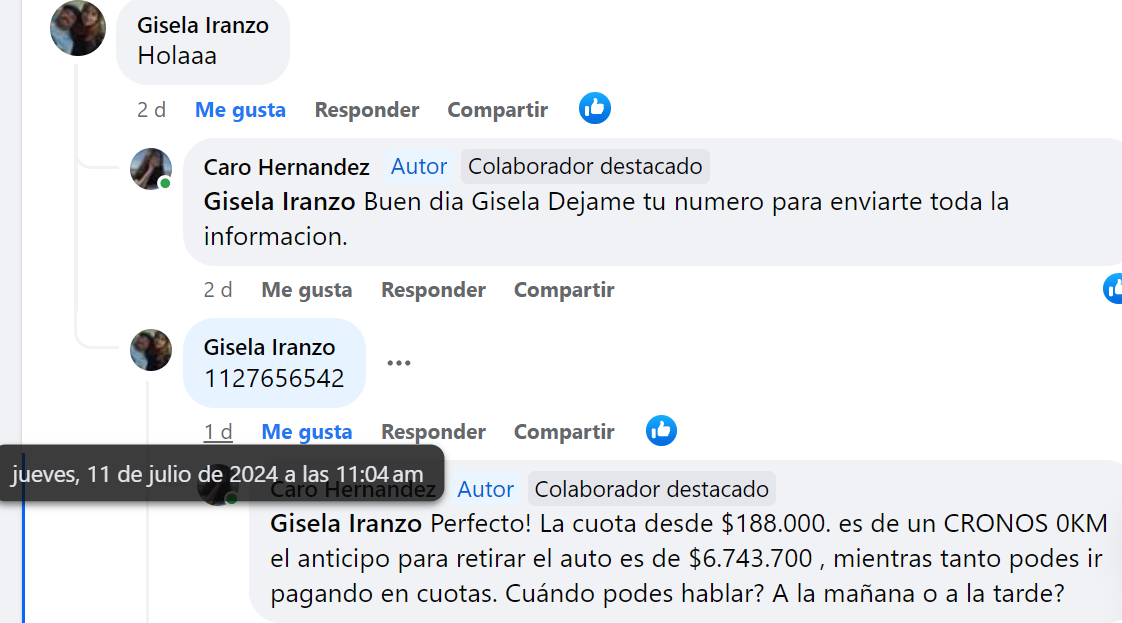View reactions on the 1127656542 comment
Viewport: 1122px width, 623px height.
(661, 431)
